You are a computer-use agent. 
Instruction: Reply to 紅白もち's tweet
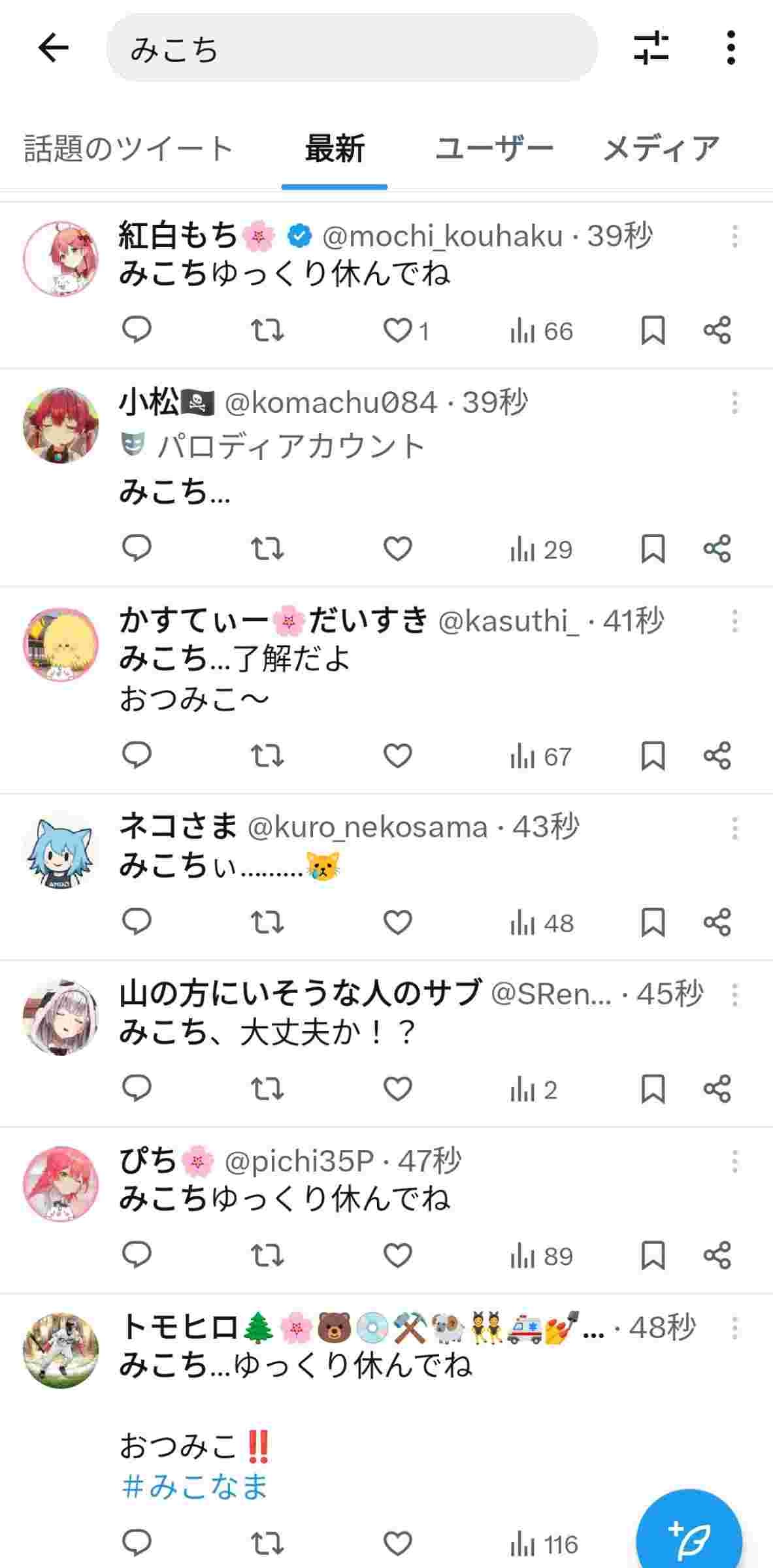point(137,331)
